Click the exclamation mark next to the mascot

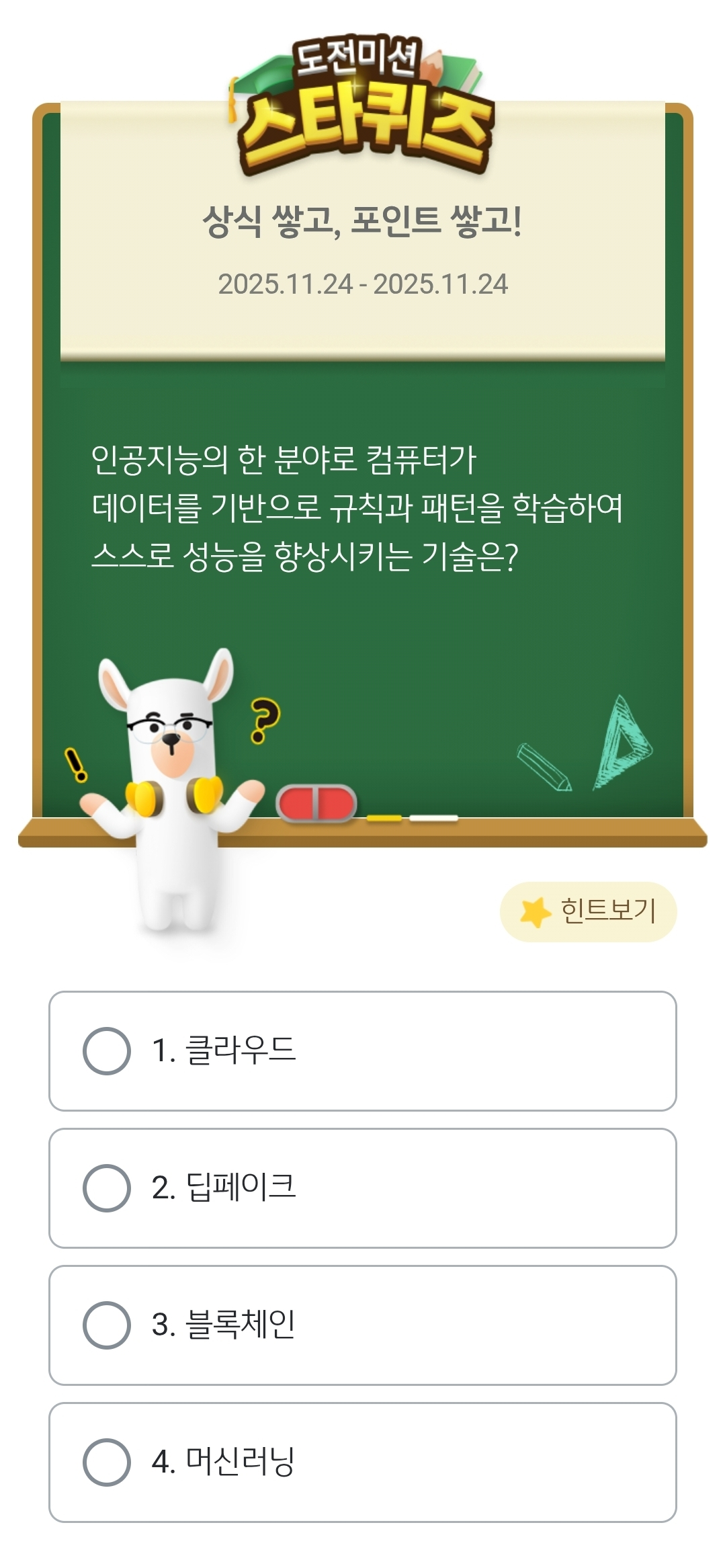(76, 766)
